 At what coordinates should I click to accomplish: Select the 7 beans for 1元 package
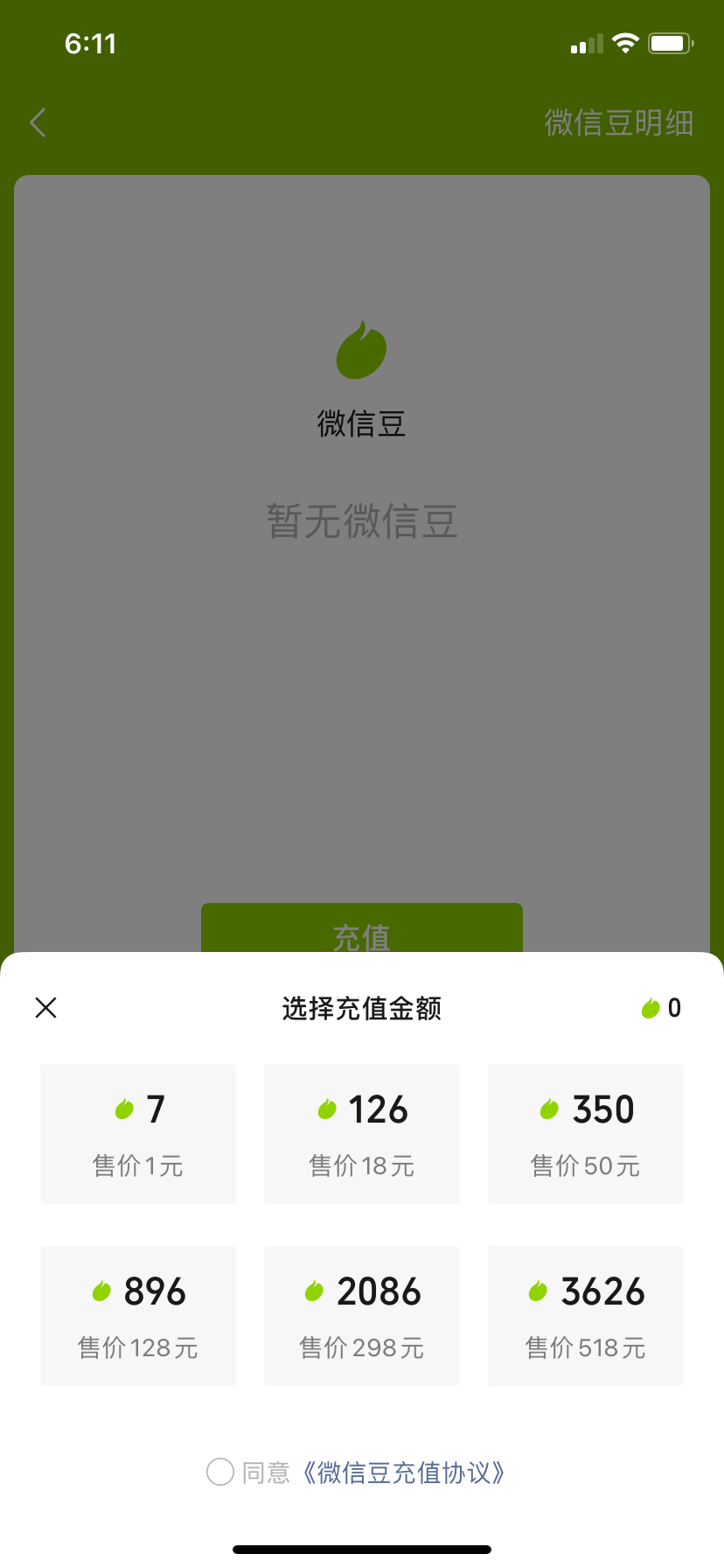(137, 1134)
